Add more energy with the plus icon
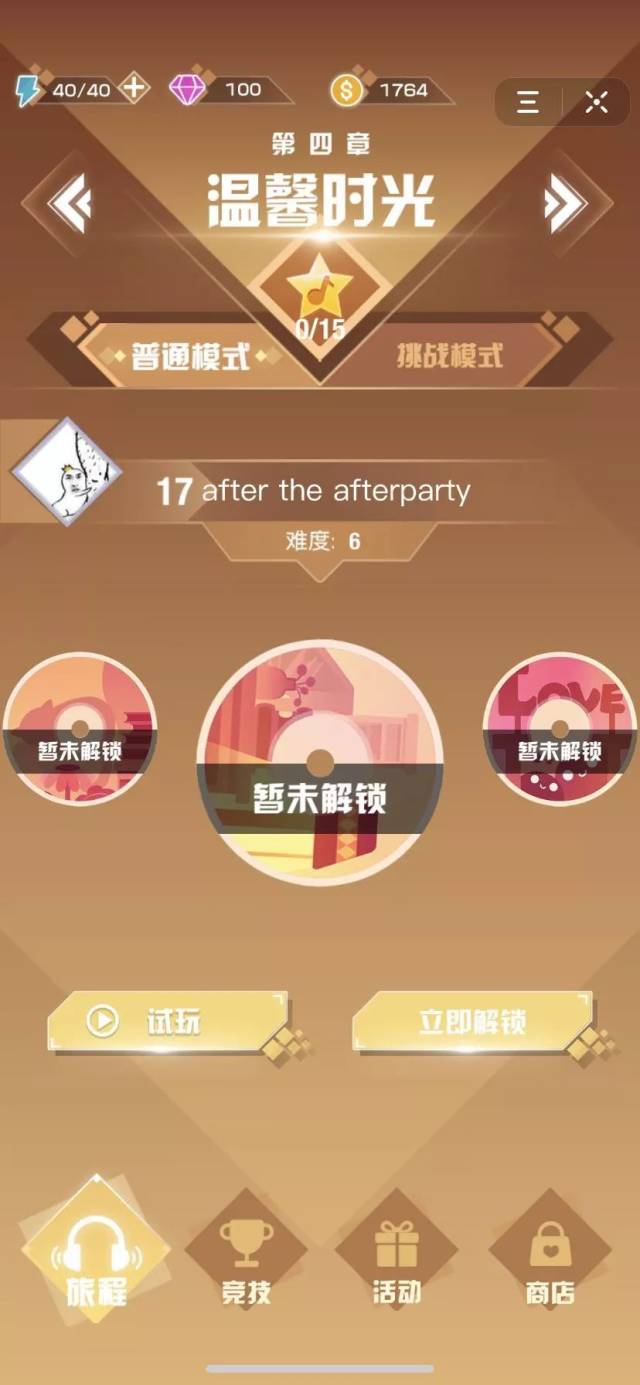 click(133, 89)
